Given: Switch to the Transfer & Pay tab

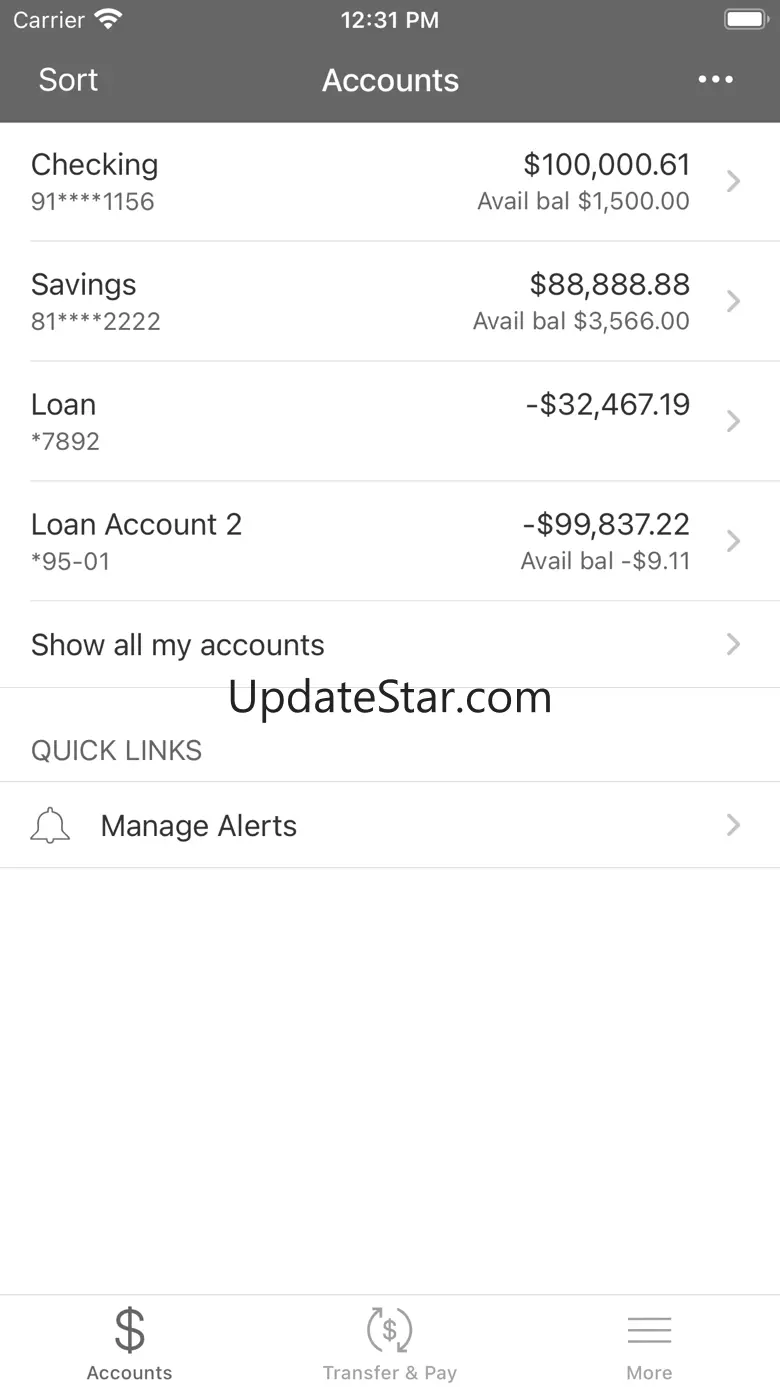Looking at the screenshot, I should pos(390,1342).
